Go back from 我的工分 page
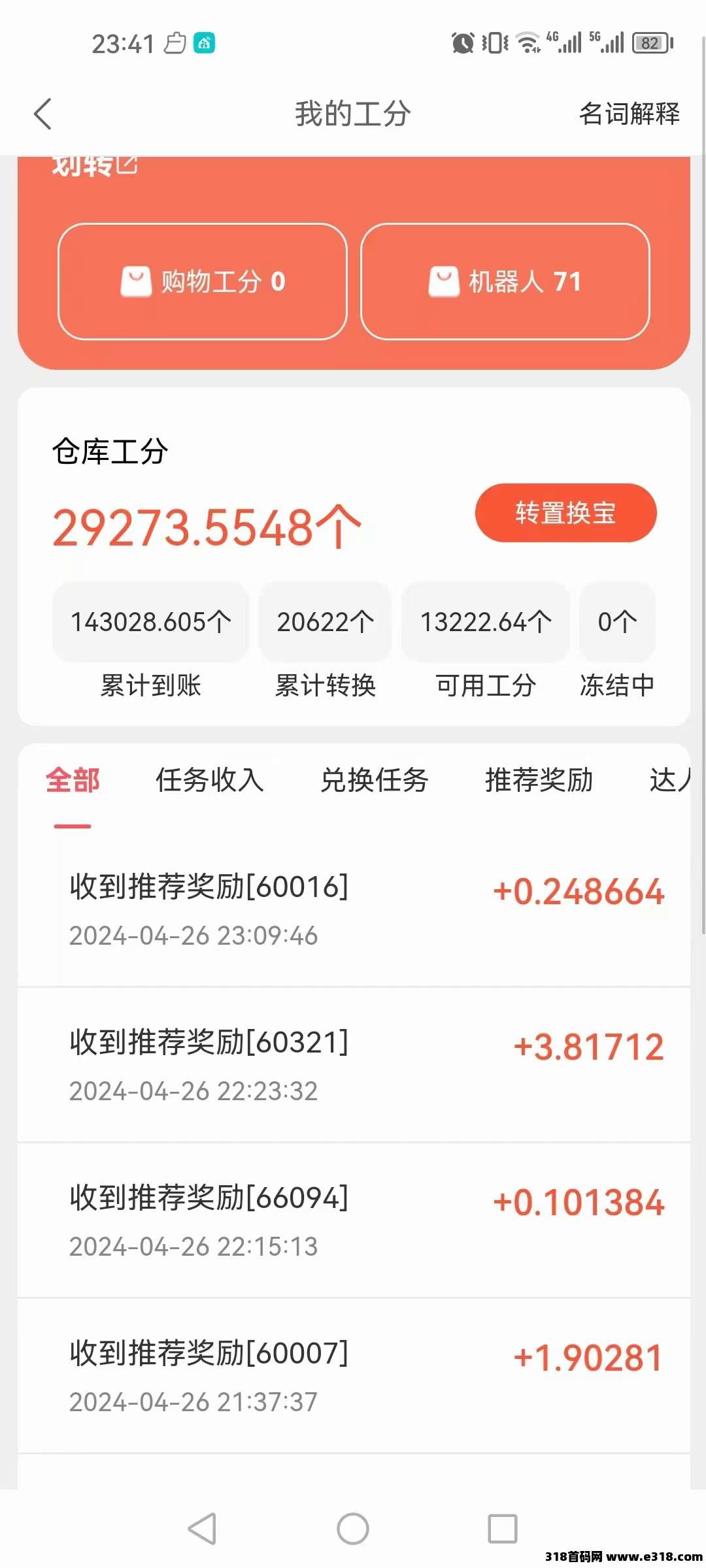Screen dimensions: 706x1568 pos(43,114)
